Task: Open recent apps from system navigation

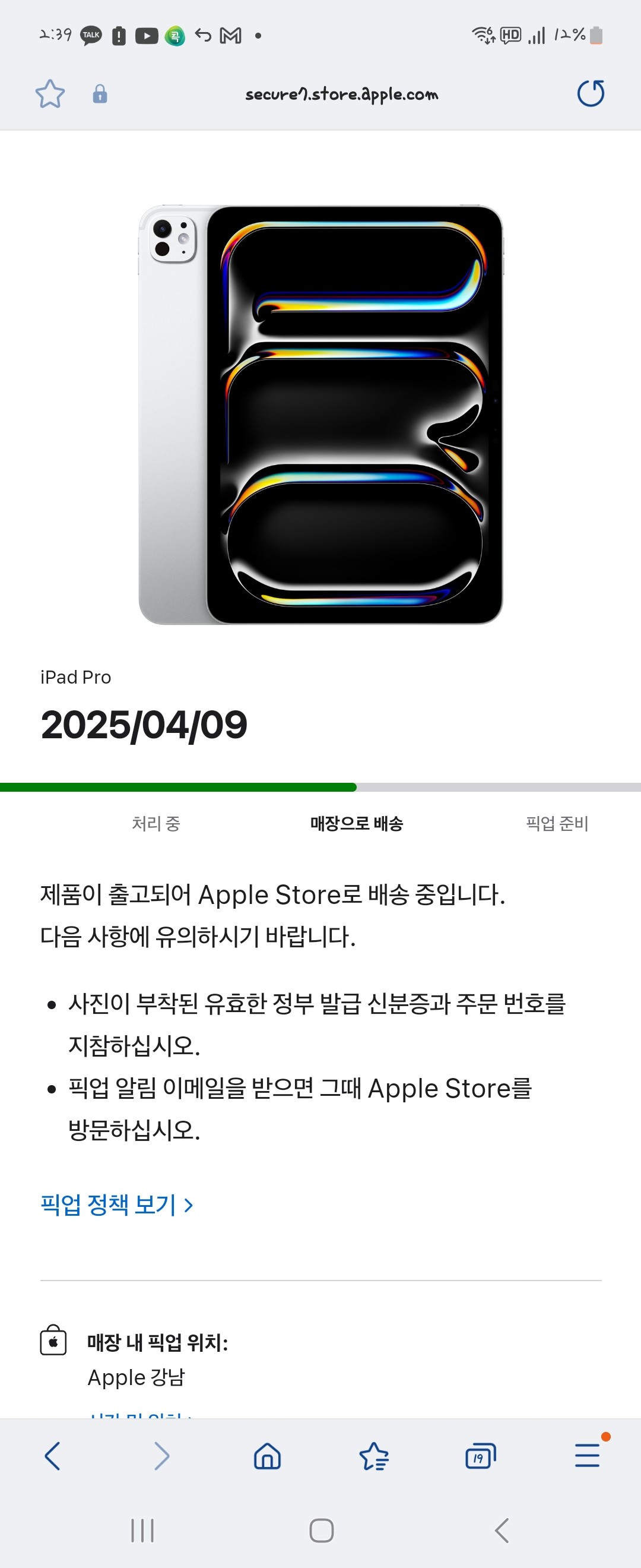Action: (142, 1530)
